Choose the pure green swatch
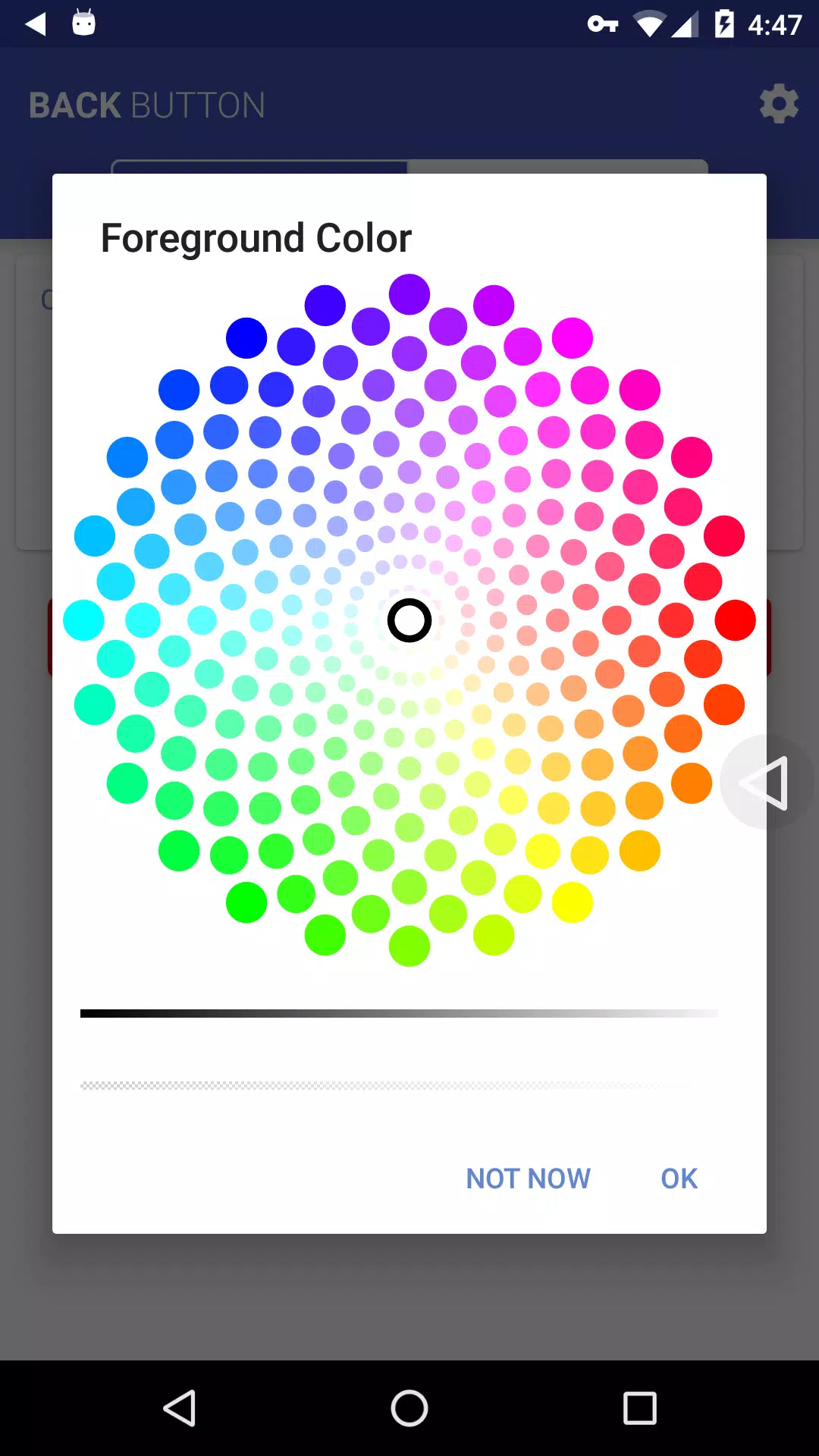 pos(246,902)
